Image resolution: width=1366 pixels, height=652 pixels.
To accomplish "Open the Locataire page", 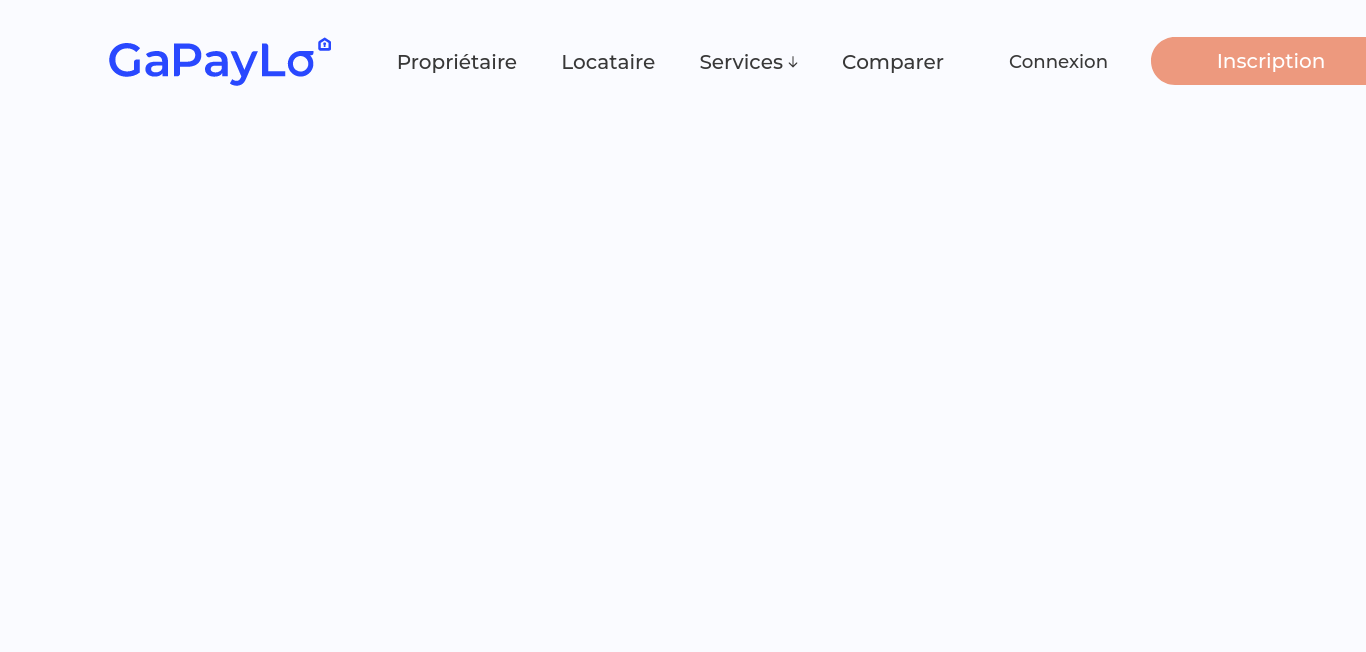I will (608, 62).
